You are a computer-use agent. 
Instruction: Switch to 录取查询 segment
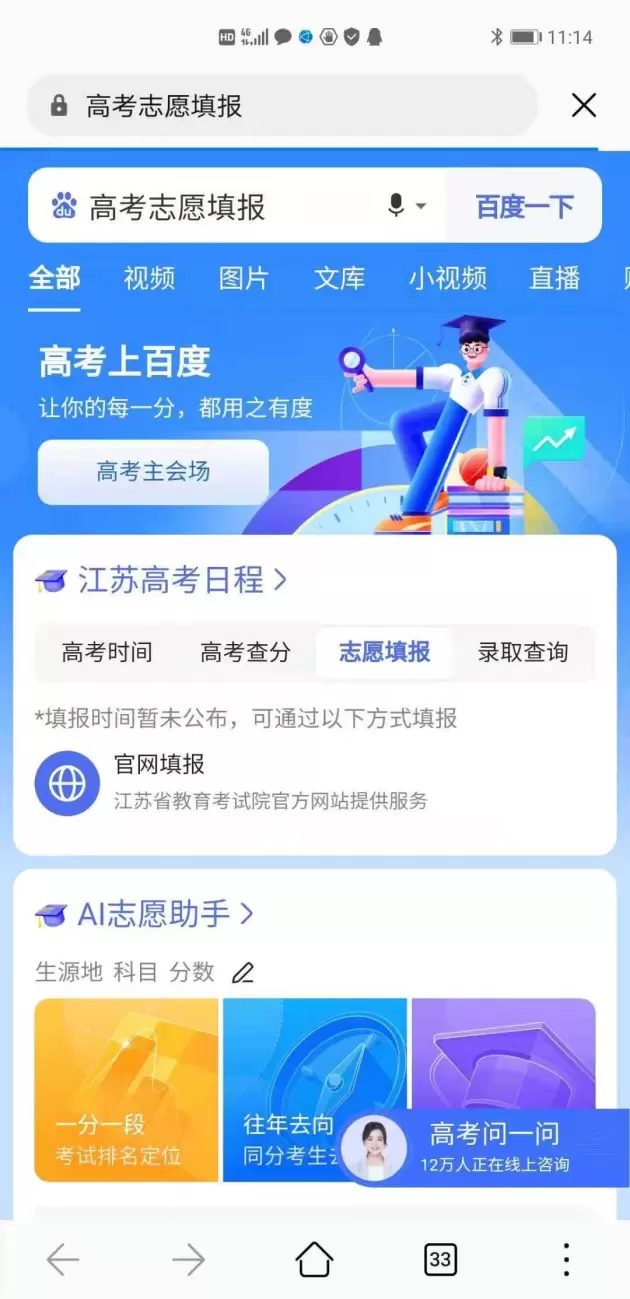(522, 653)
